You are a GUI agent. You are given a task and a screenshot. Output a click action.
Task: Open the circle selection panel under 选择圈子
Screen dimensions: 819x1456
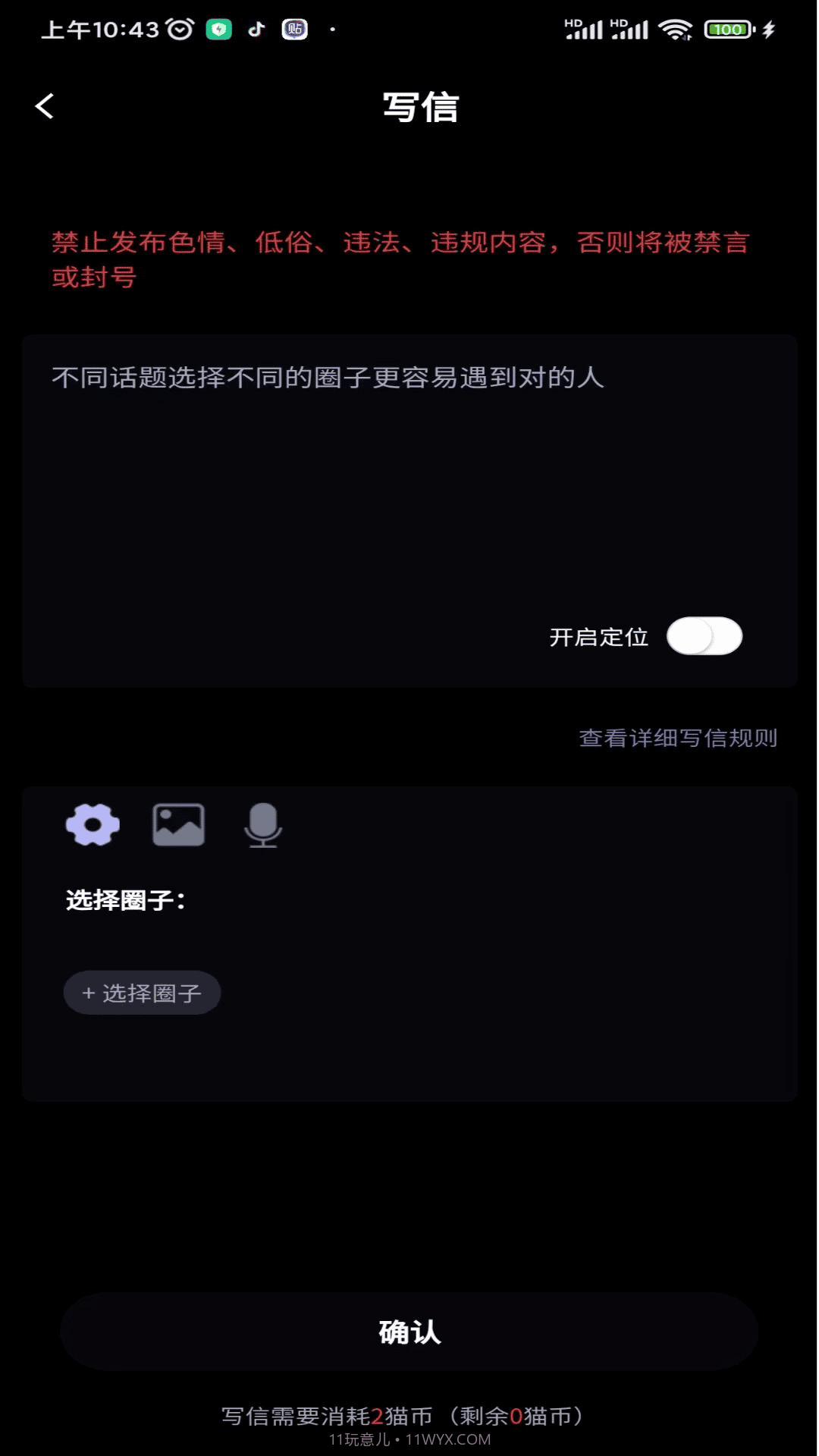[x=141, y=992]
